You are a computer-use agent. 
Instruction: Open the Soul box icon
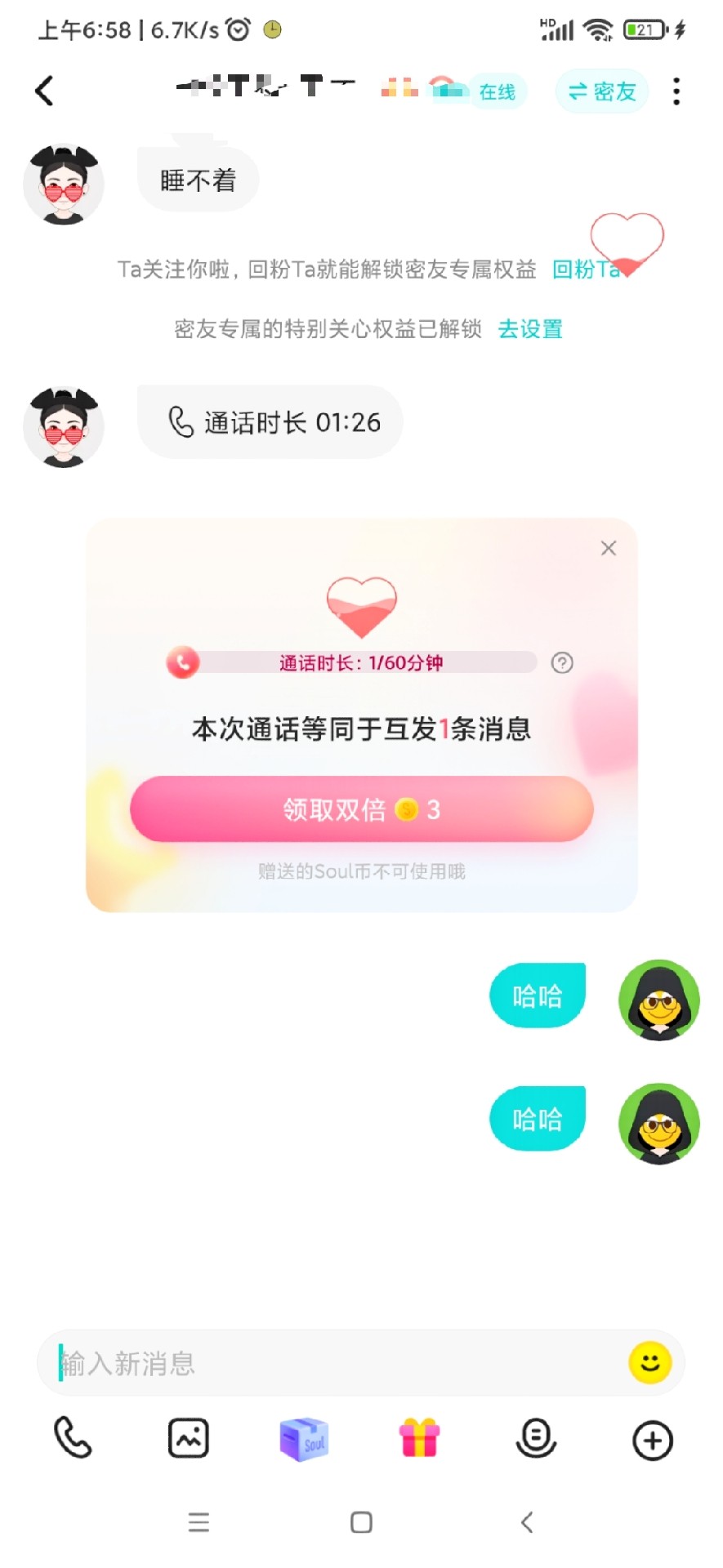(x=304, y=1438)
